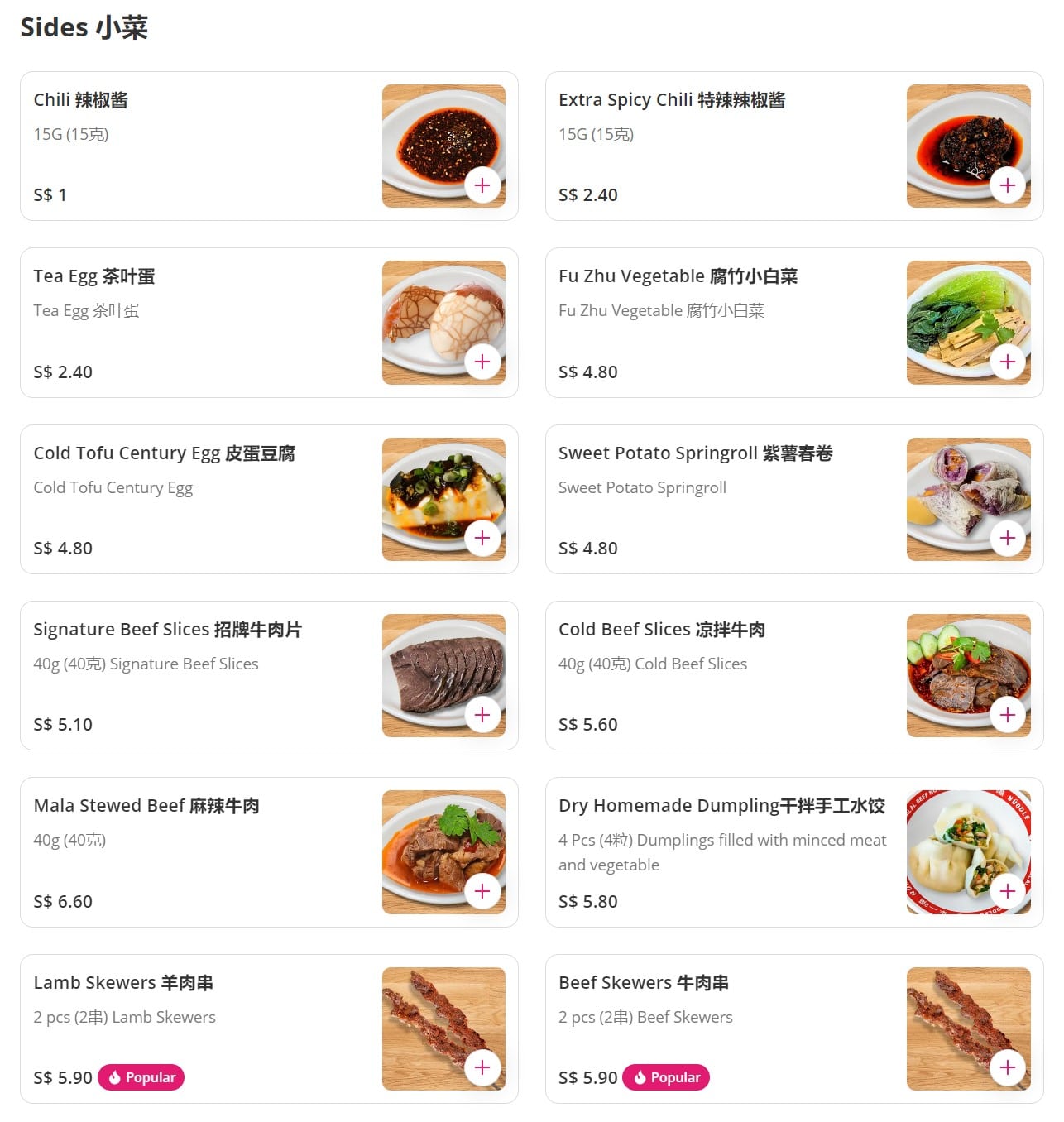The width and height of the screenshot is (1064, 1122).
Task: Add Extra Spicy Chili to cart
Action: [1008, 185]
